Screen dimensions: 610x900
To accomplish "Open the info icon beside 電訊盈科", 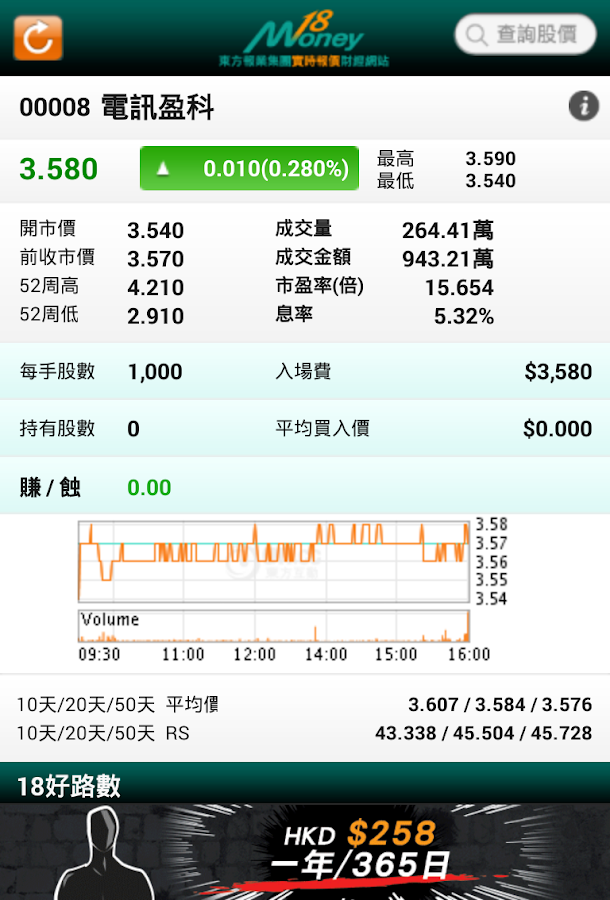I will coord(583,106).
